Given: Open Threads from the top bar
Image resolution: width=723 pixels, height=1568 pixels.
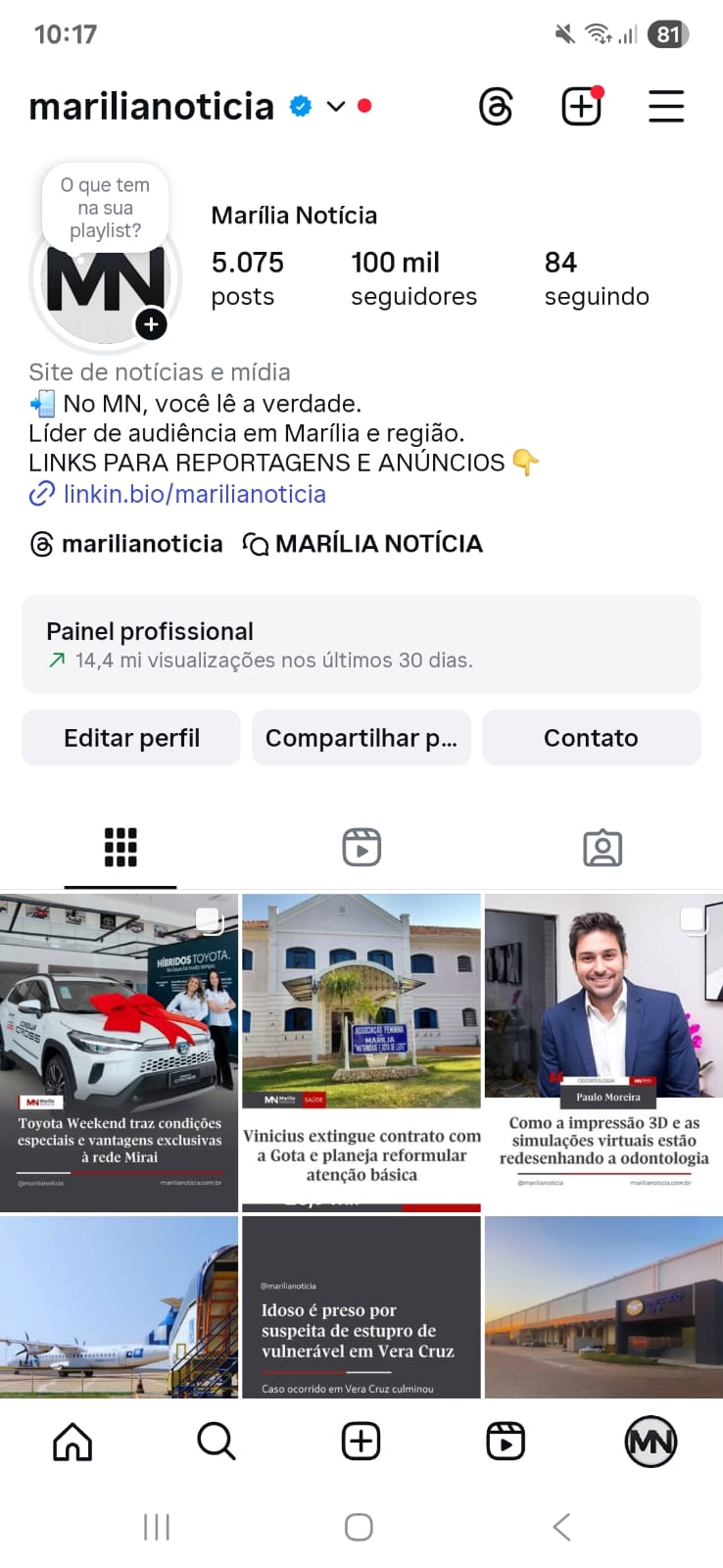Looking at the screenshot, I should click(496, 106).
